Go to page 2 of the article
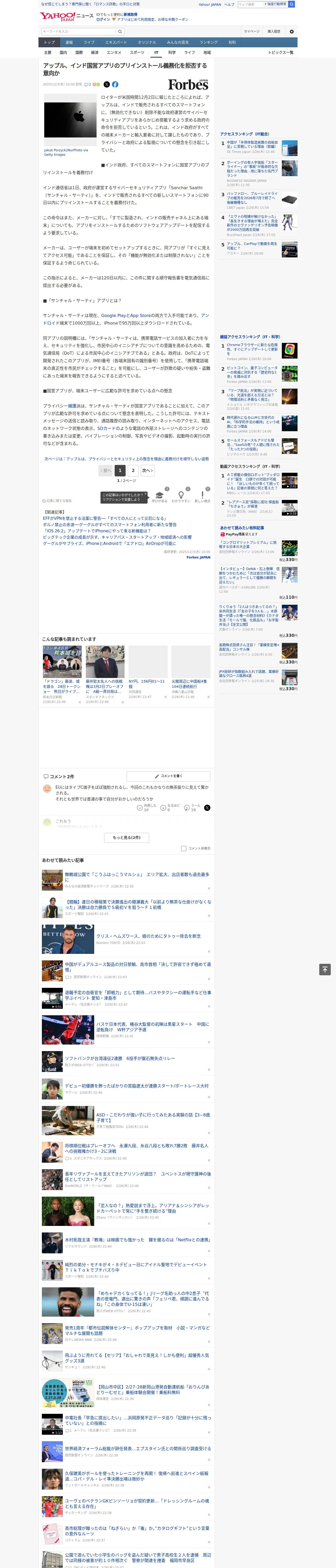The width and height of the screenshot is (336, 1568). coord(133,470)
